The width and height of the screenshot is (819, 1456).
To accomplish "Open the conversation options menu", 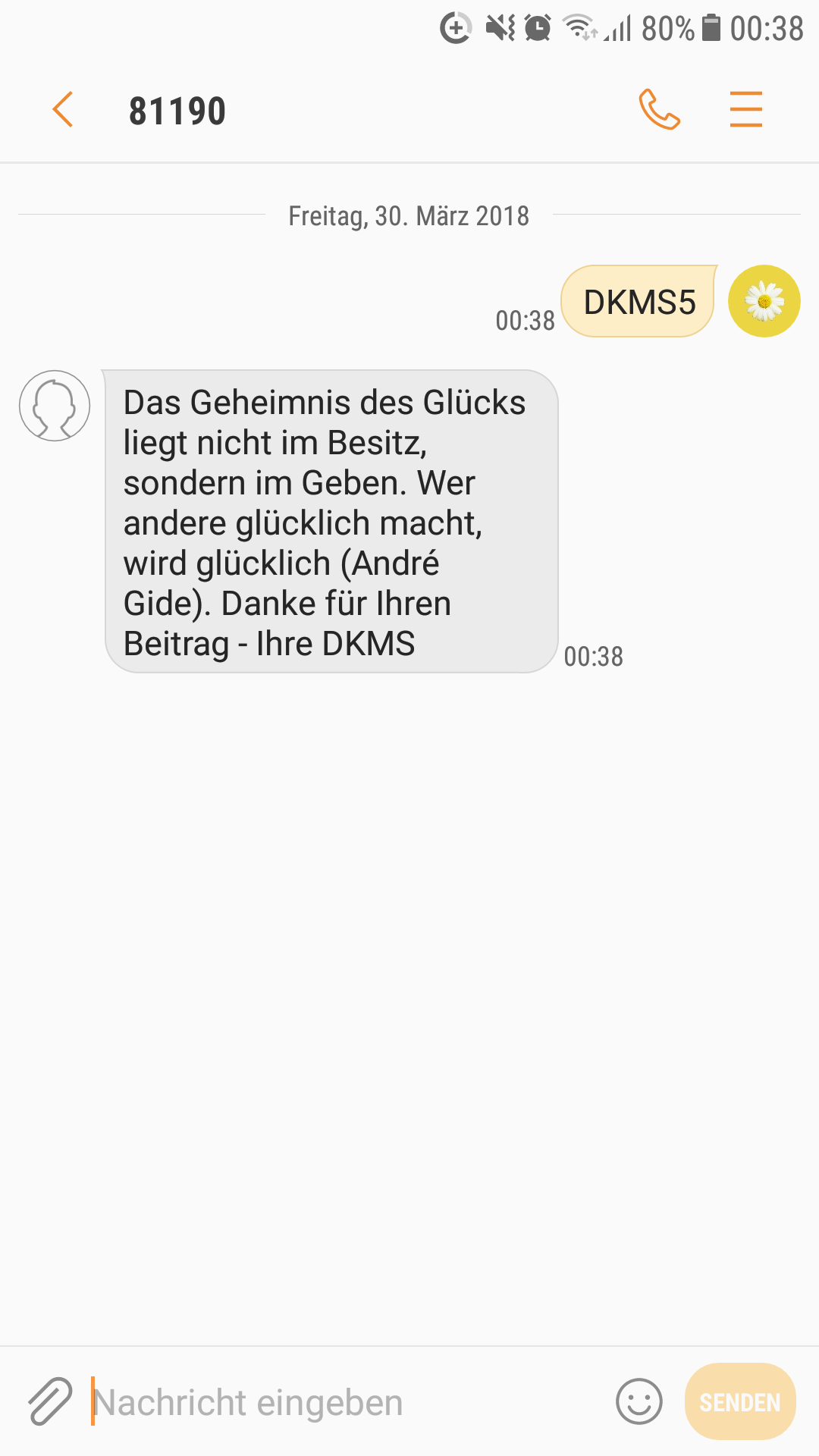I will [x=746, y=109].
